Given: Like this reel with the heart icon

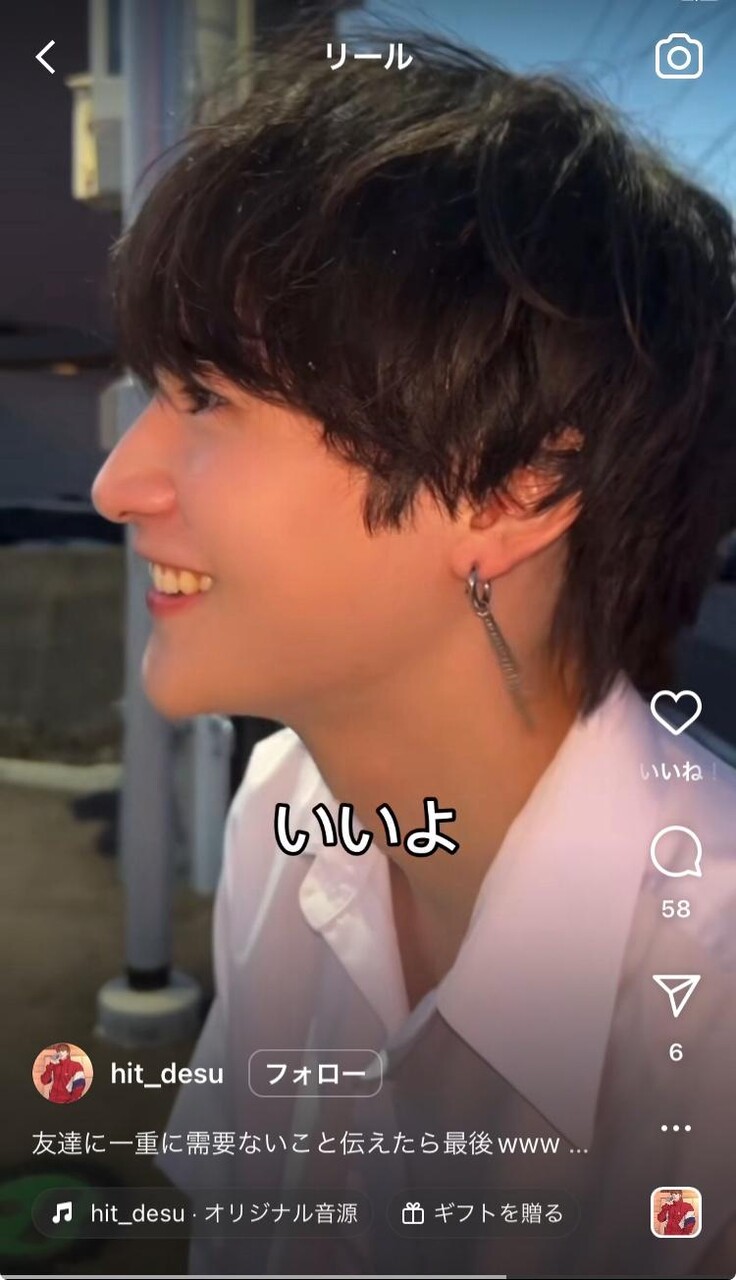Looking at the screenshot, I should 676,713.
